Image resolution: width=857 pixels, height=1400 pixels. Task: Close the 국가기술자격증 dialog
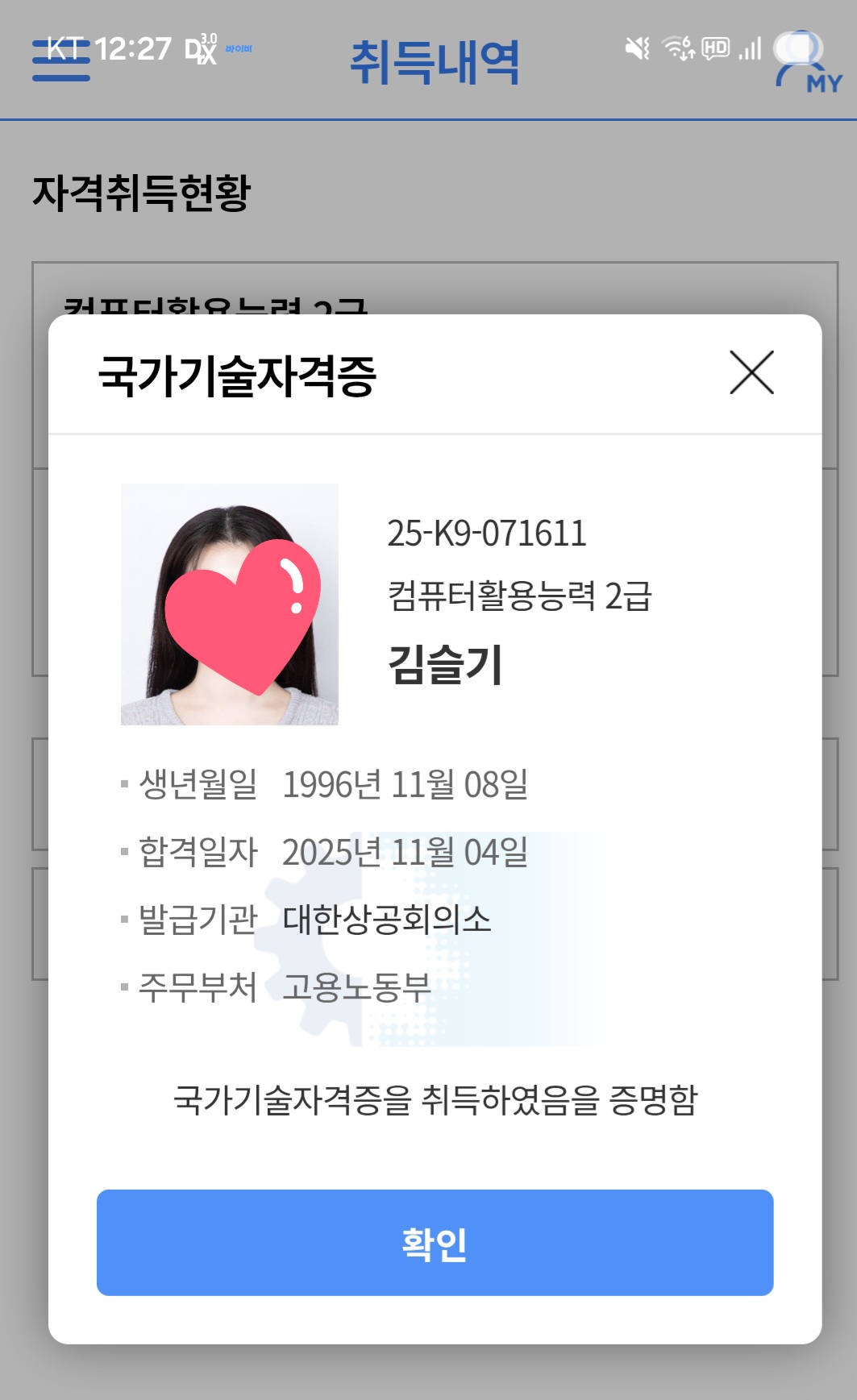(751, 372)
